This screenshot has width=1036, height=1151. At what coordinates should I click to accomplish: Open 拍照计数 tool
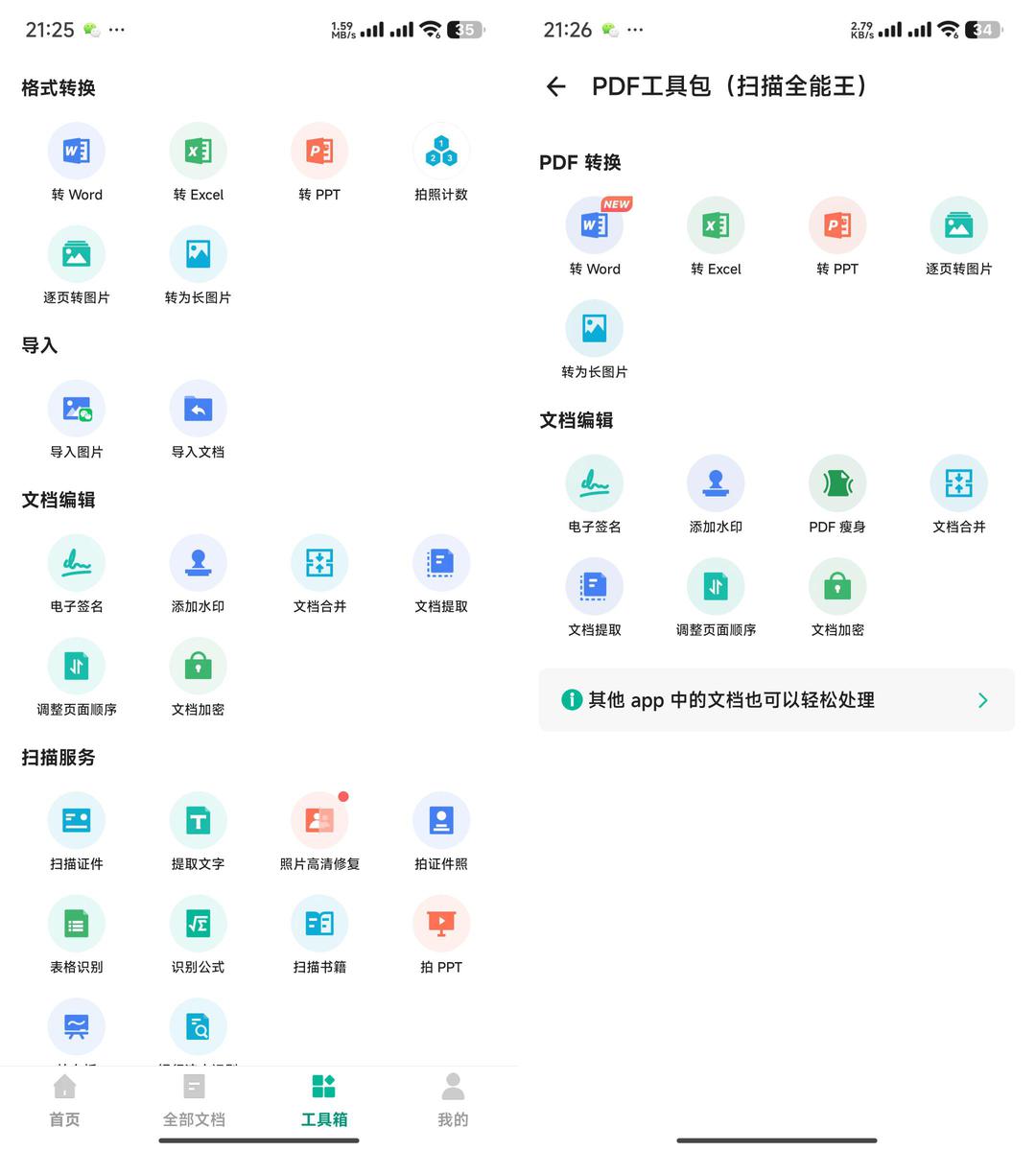click(x=441, y=163)
